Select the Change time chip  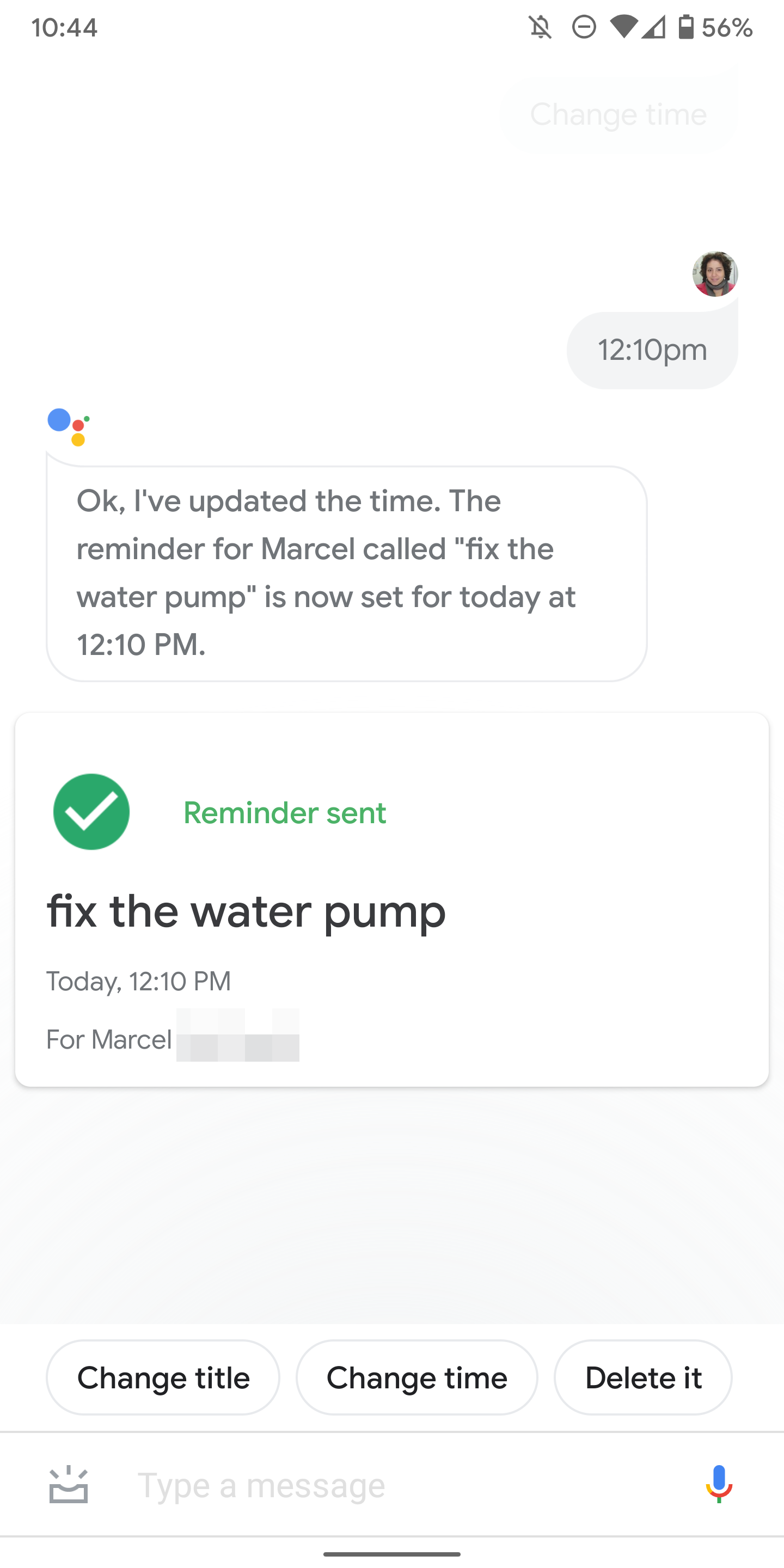416,1377
